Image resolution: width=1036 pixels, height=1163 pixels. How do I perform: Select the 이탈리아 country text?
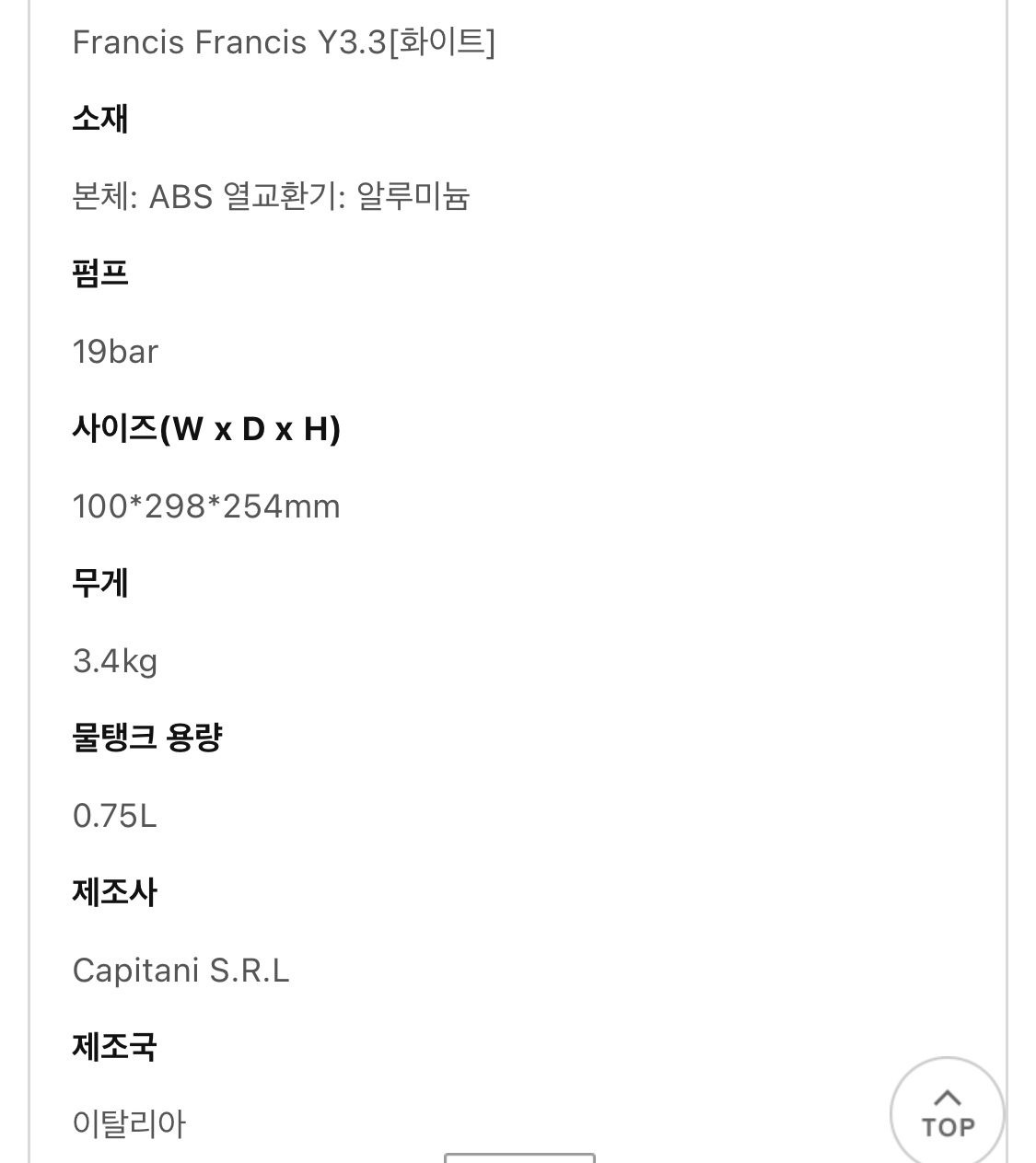pos(131,1122)
